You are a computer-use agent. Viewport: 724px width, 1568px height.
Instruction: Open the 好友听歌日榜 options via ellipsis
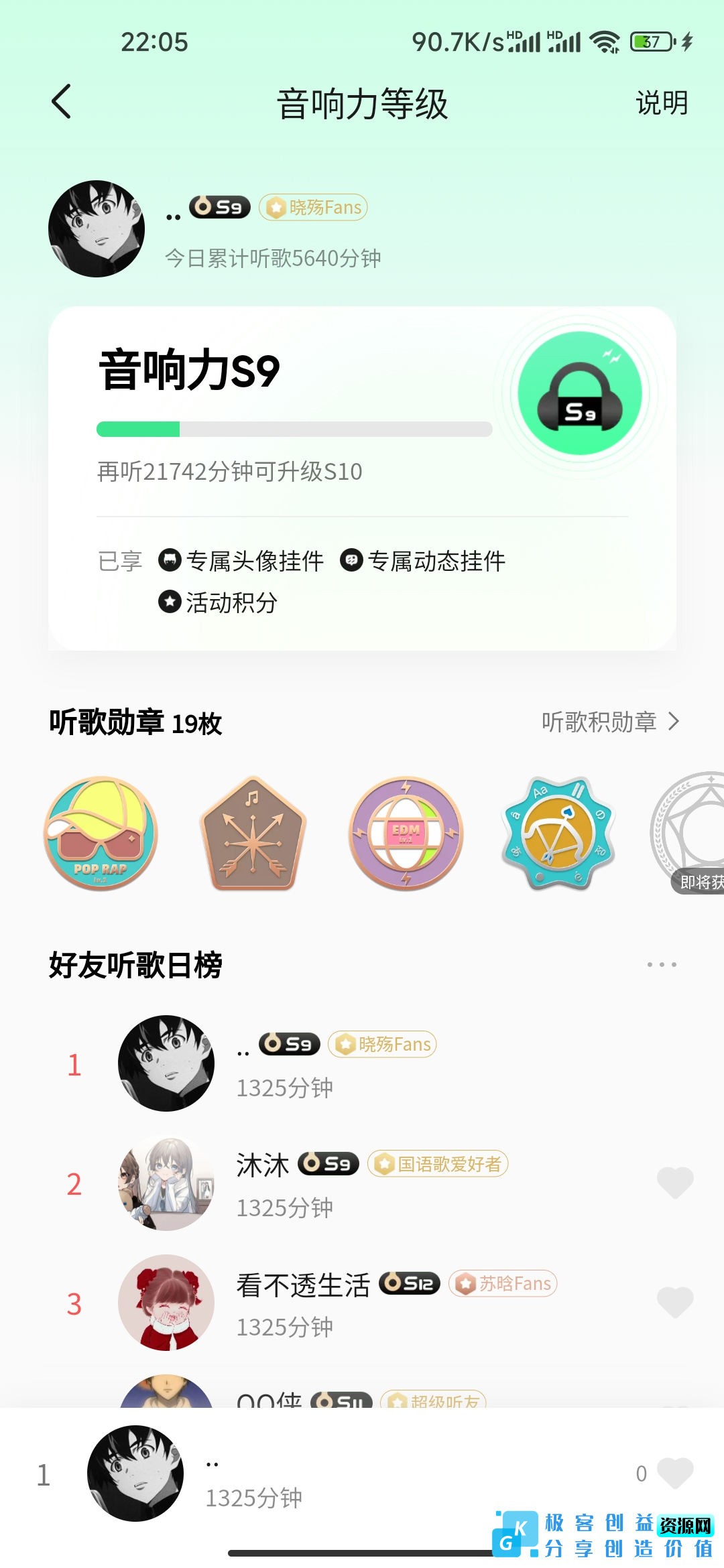(x=661, y=964)
